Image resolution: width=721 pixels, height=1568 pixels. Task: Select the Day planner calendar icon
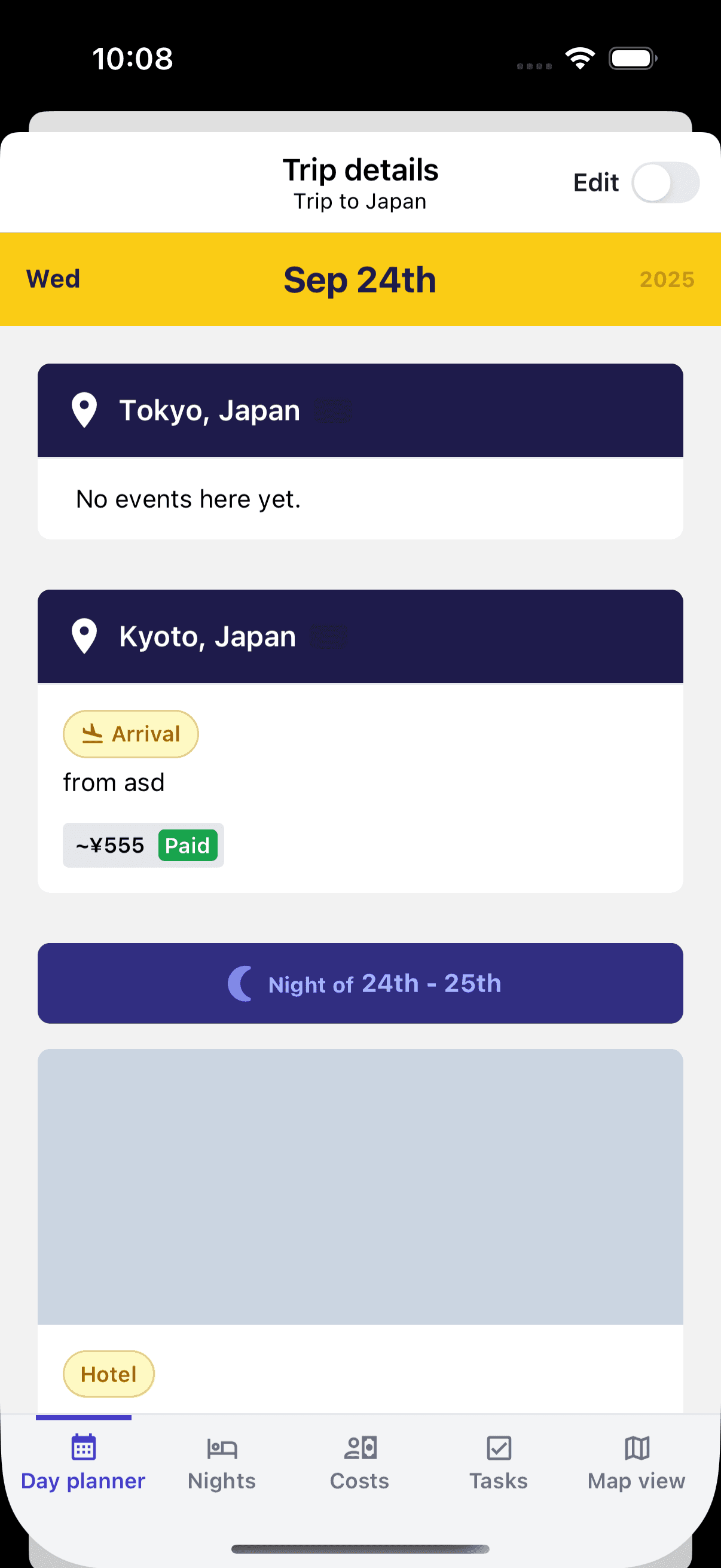tap(83, 1448)
